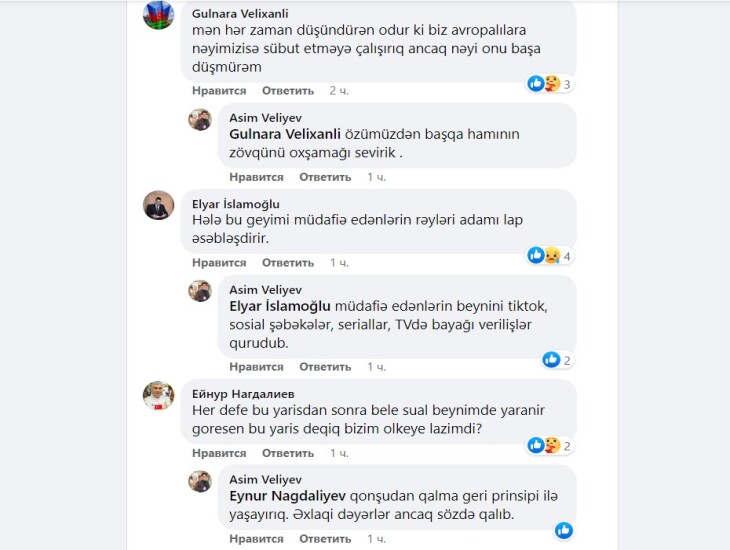View reactions on Elyar İslamoğlu's comment
Screen dimensions: 730x550
pyautogui.click(x=549, y=256)
